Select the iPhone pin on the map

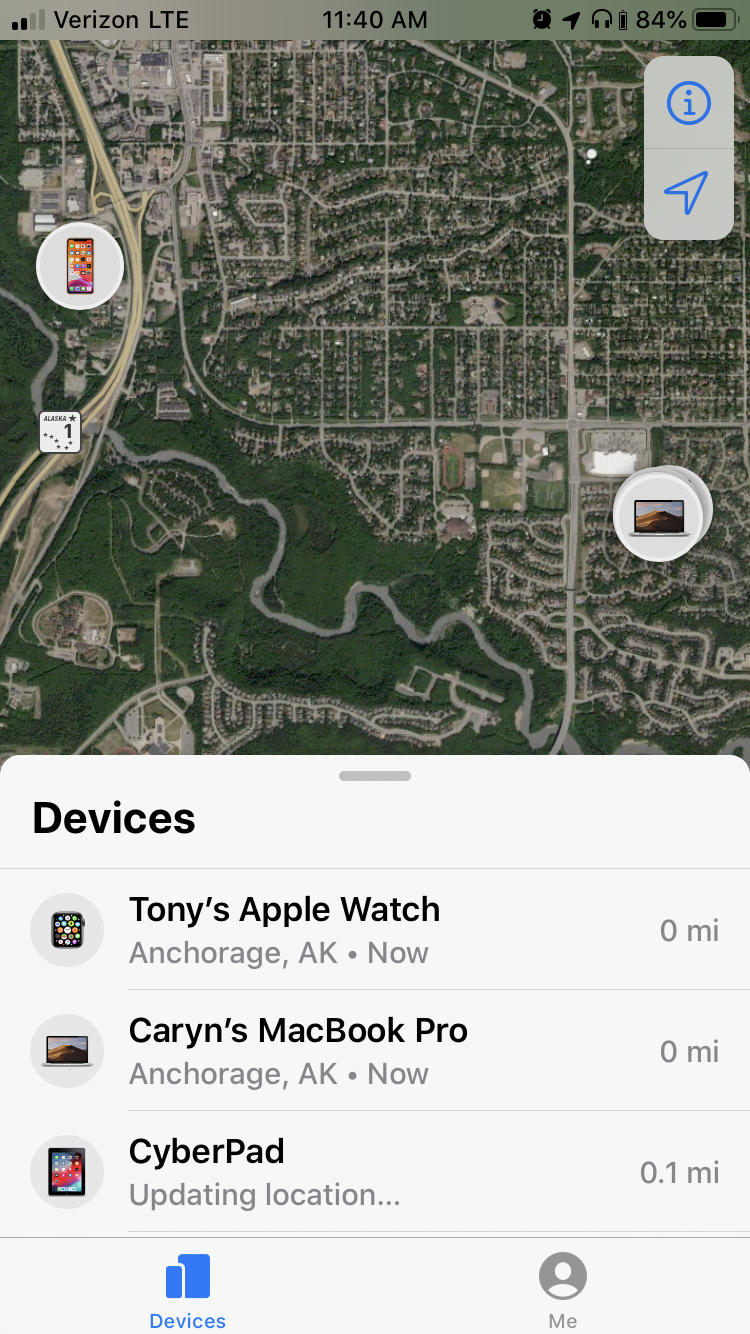pyautogui.click(x=80, y=266)
